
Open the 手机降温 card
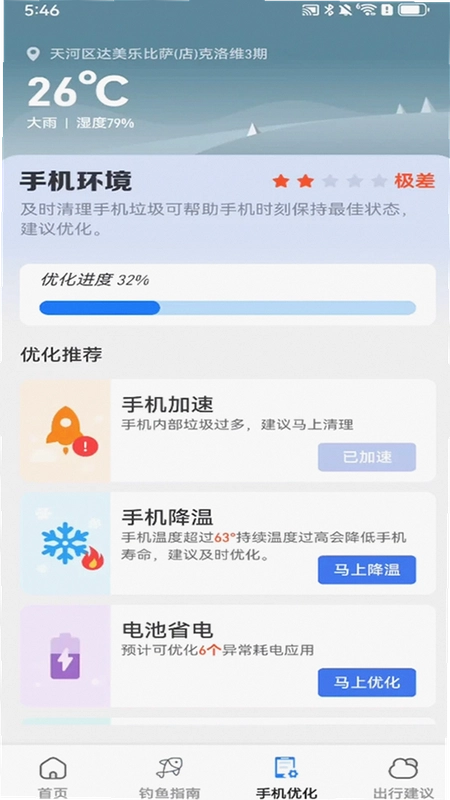pyautogui.click(x=228, y=543)
